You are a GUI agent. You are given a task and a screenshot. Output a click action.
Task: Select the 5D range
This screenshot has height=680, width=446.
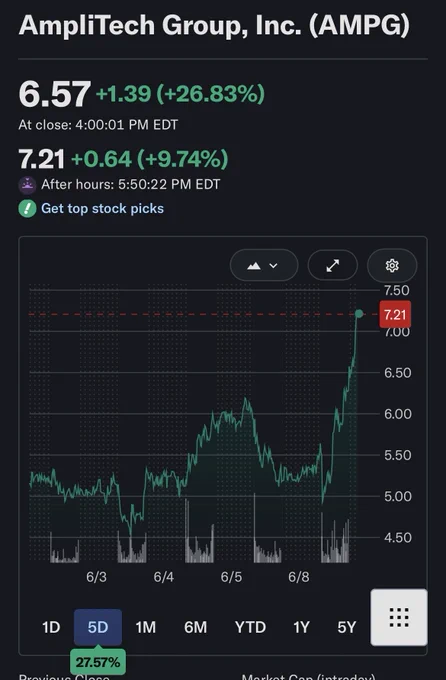[x=98, y=627]
